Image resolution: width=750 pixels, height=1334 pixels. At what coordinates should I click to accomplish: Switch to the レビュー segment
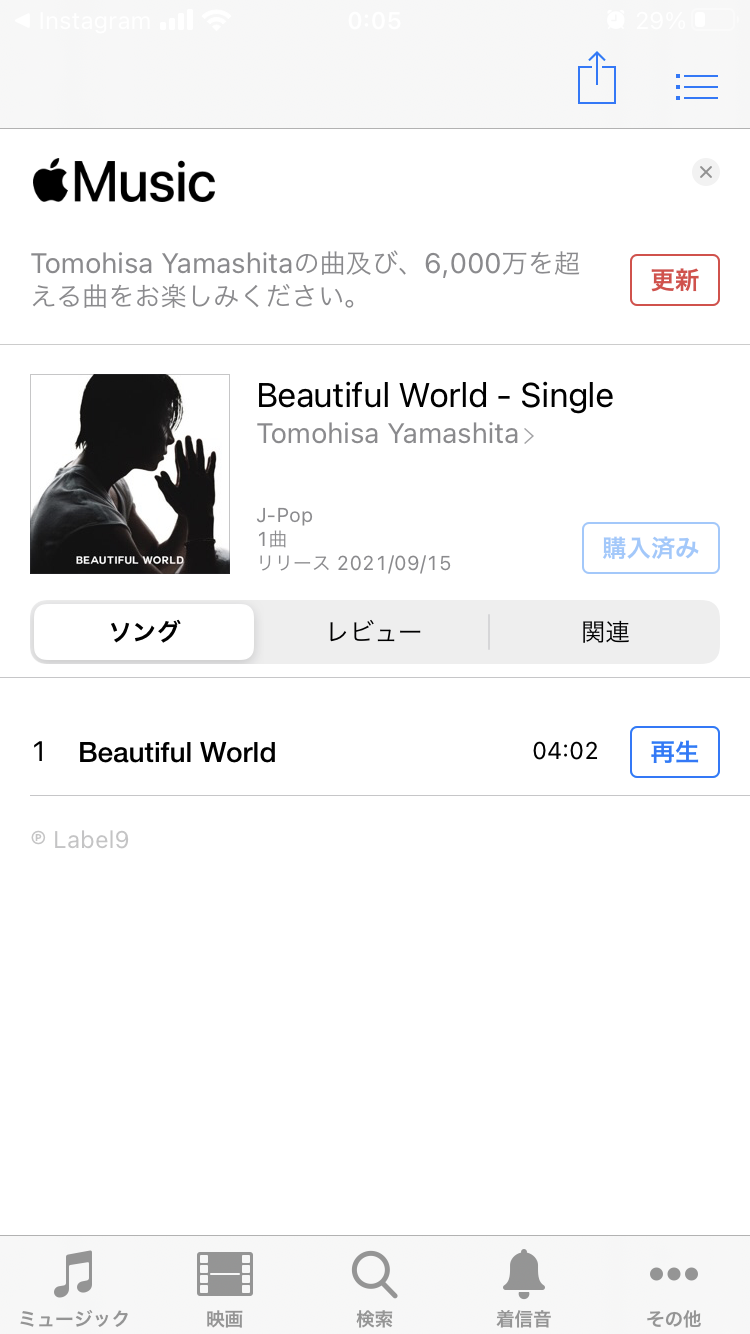coord(374,632)
